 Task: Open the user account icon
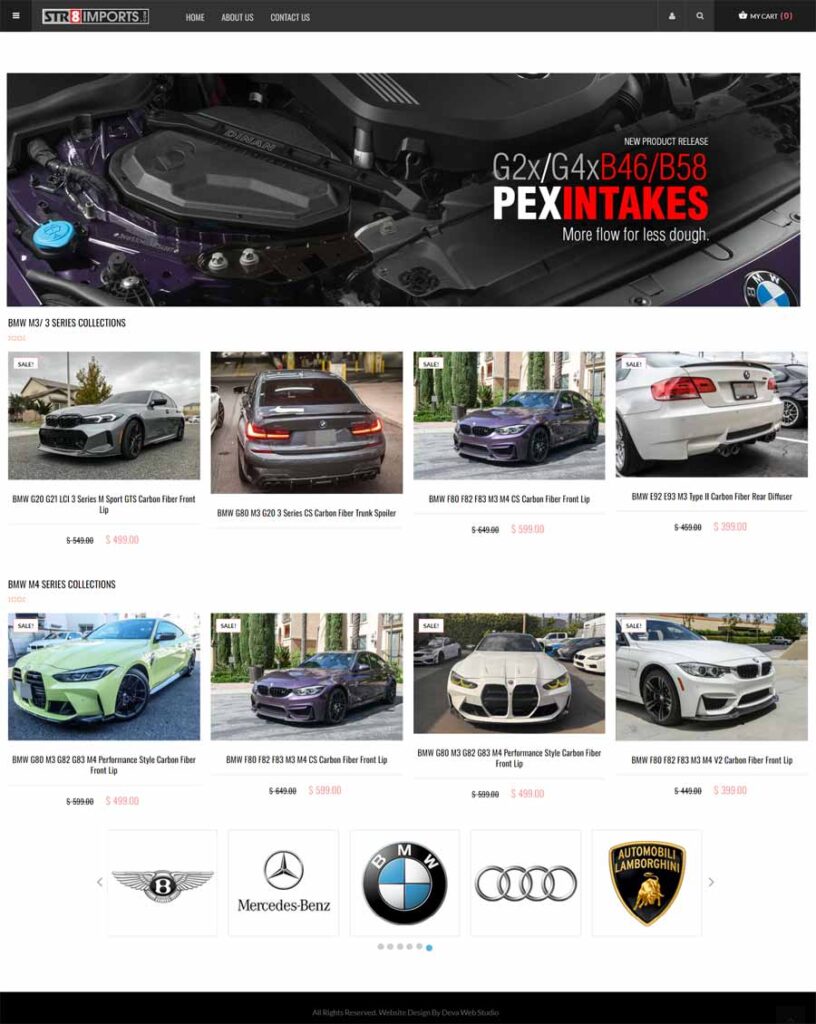671,16
